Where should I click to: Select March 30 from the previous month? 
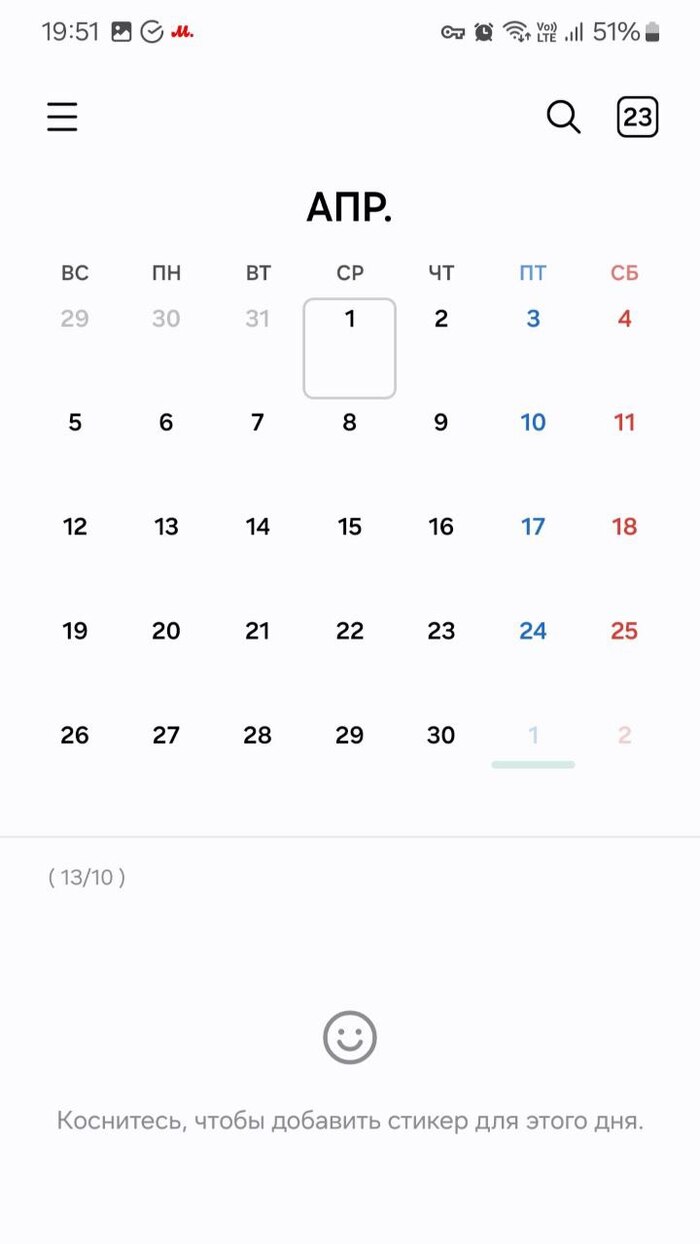(166, 319)
